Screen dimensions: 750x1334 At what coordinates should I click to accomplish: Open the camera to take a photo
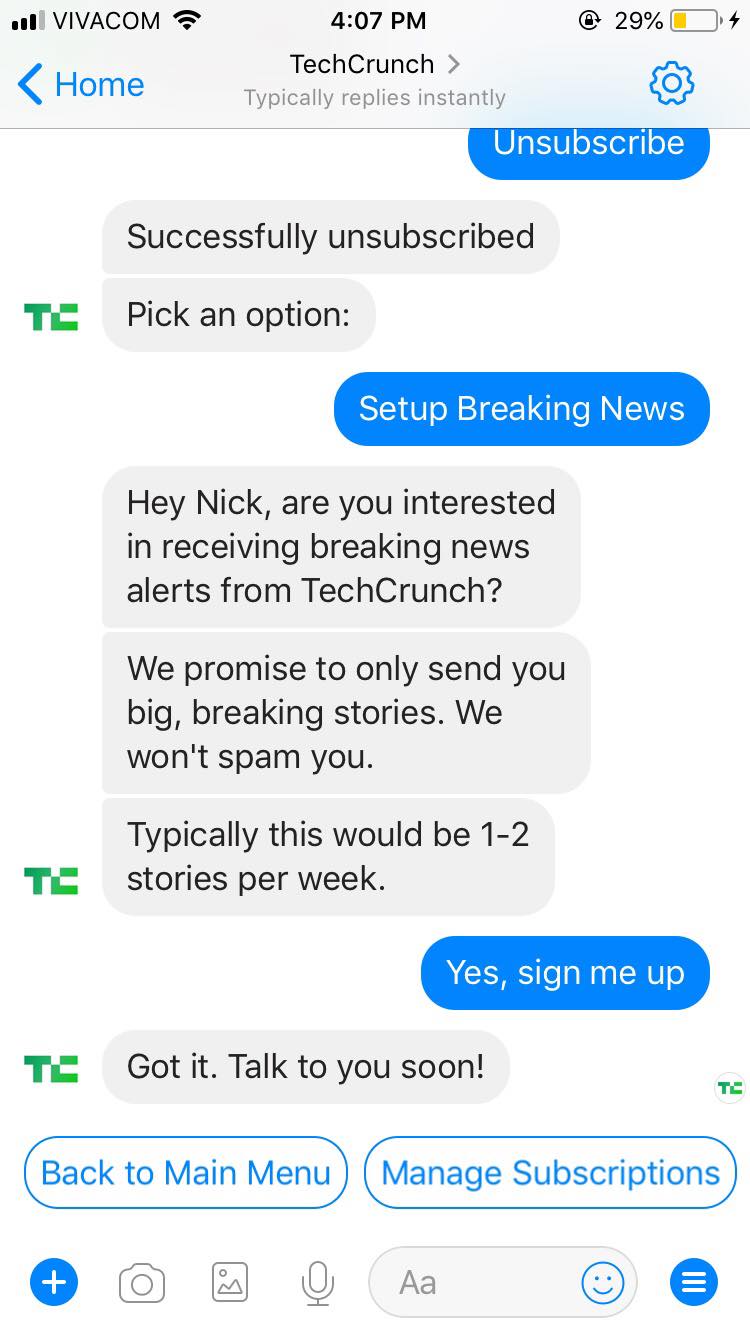[x=141, y=1282]
